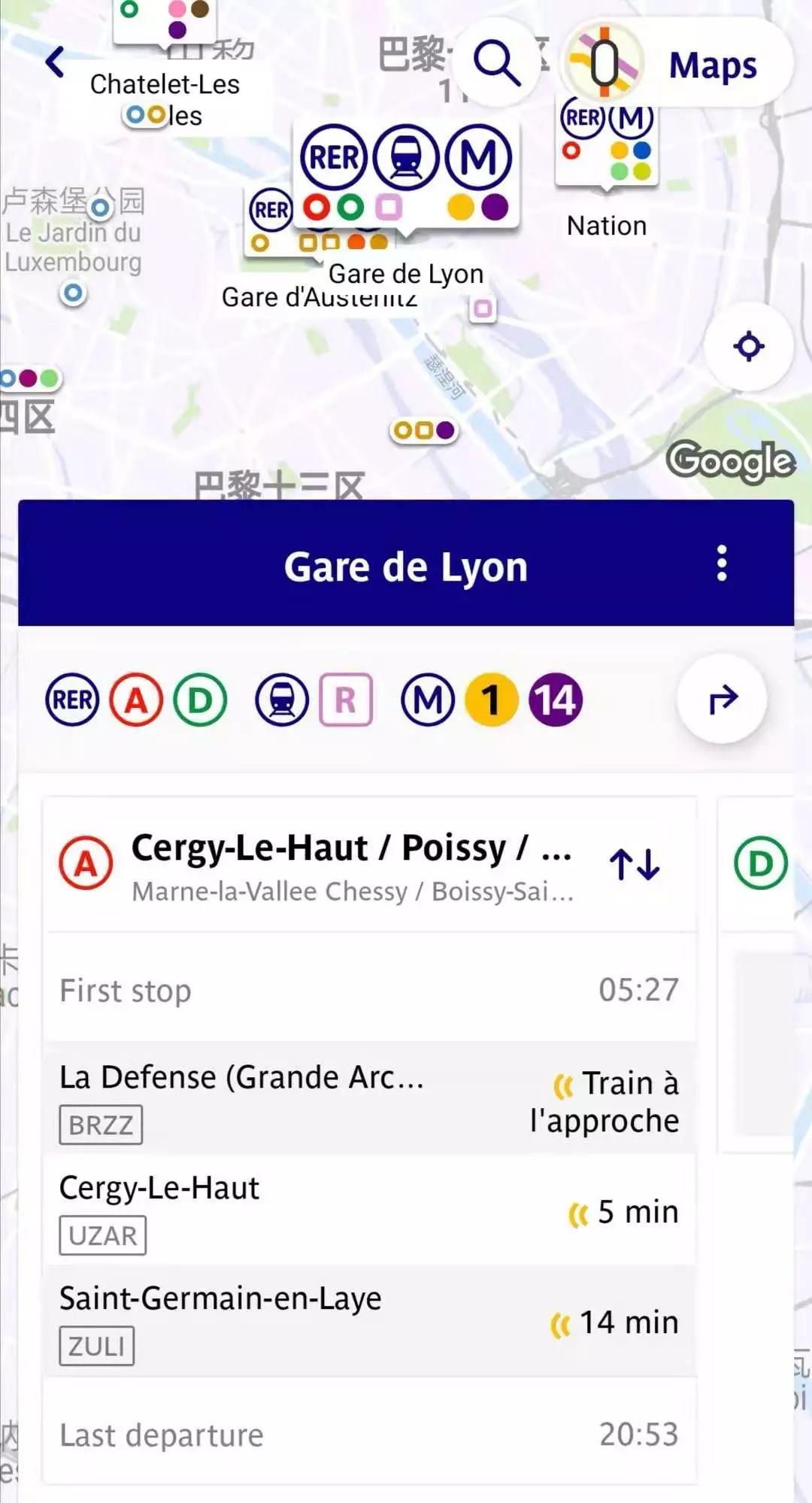Select RER line A
Viewport: 812px width, 1503px height.
coord(136,700)
